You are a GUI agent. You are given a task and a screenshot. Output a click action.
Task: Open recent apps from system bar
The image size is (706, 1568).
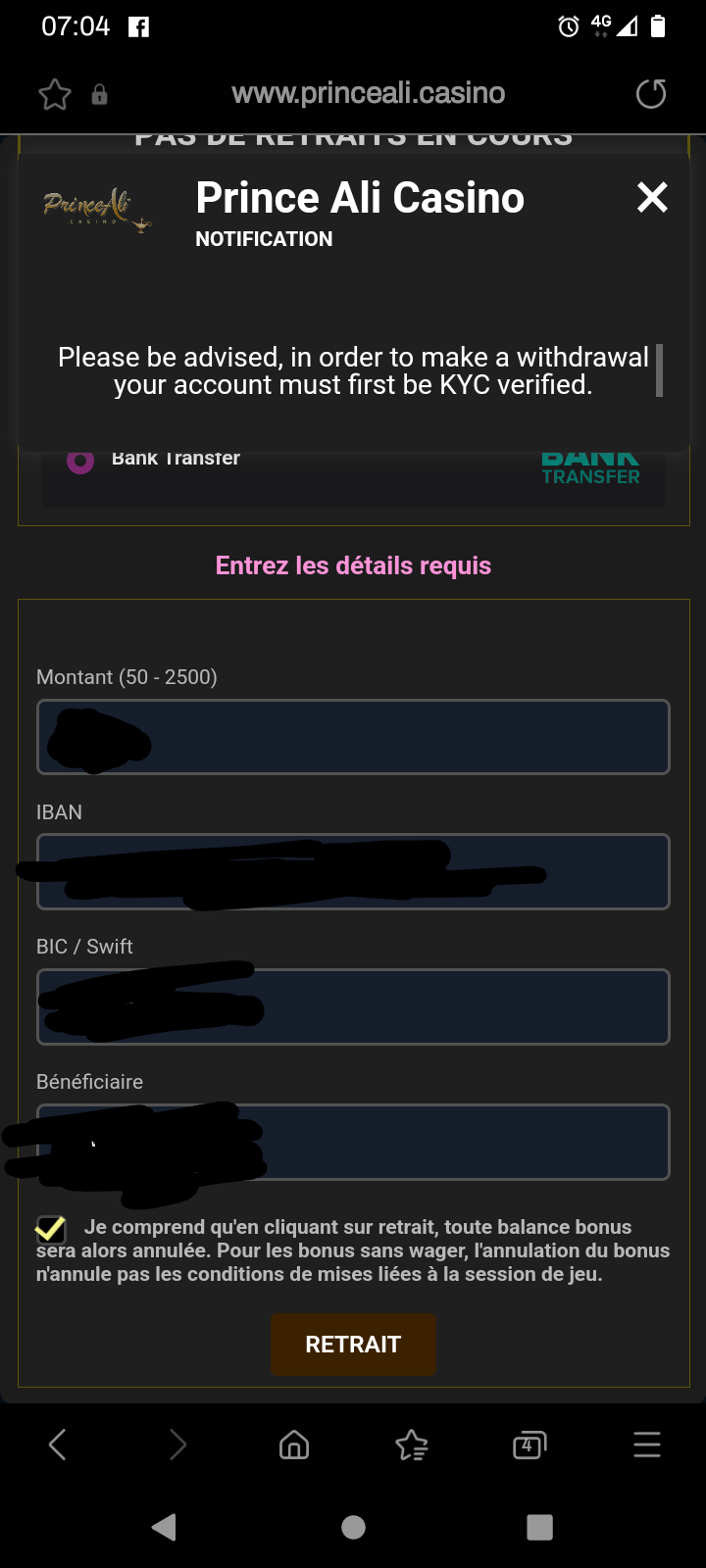pos(539,1527)
